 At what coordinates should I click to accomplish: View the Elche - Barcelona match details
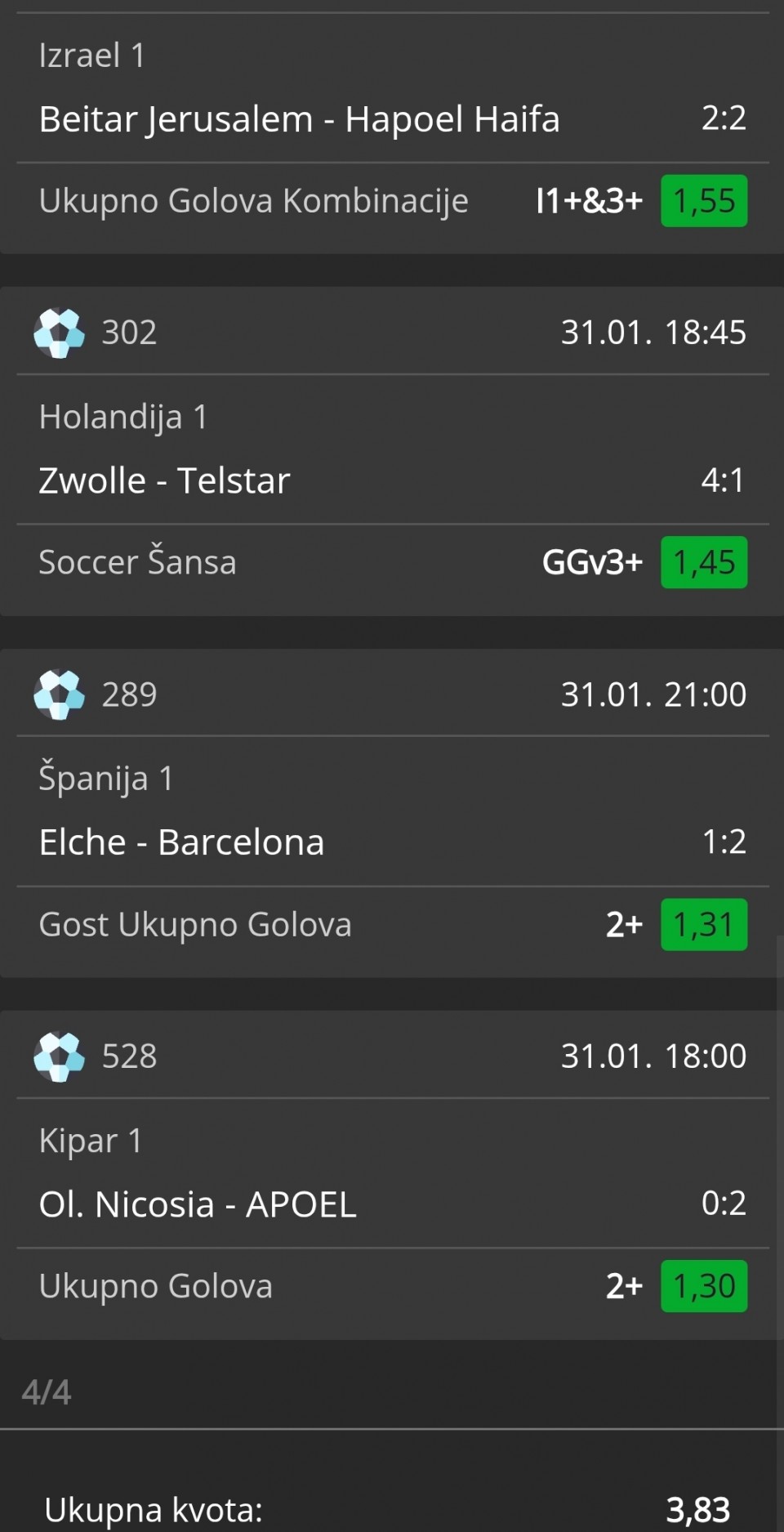(x=181, y=842)
